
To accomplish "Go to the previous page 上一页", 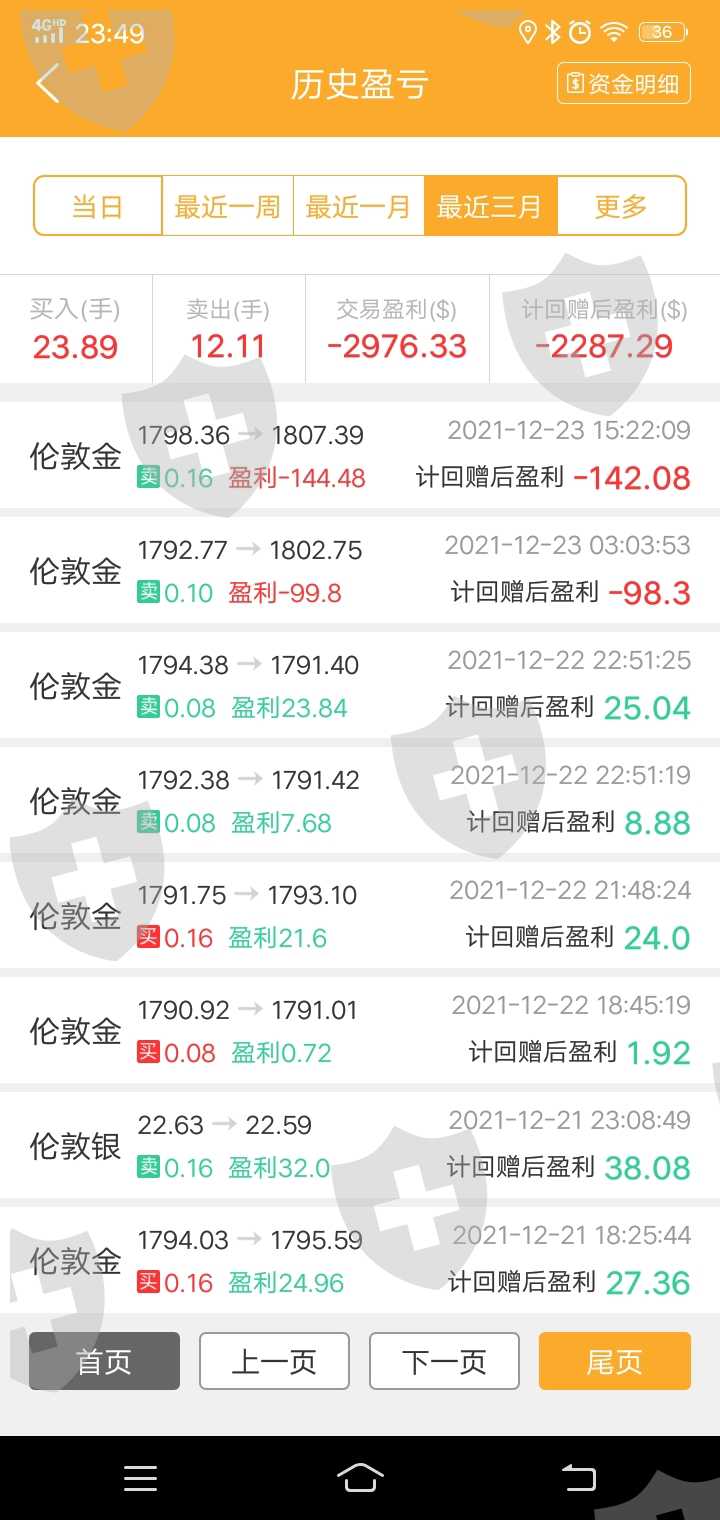I will [274, 1361].
